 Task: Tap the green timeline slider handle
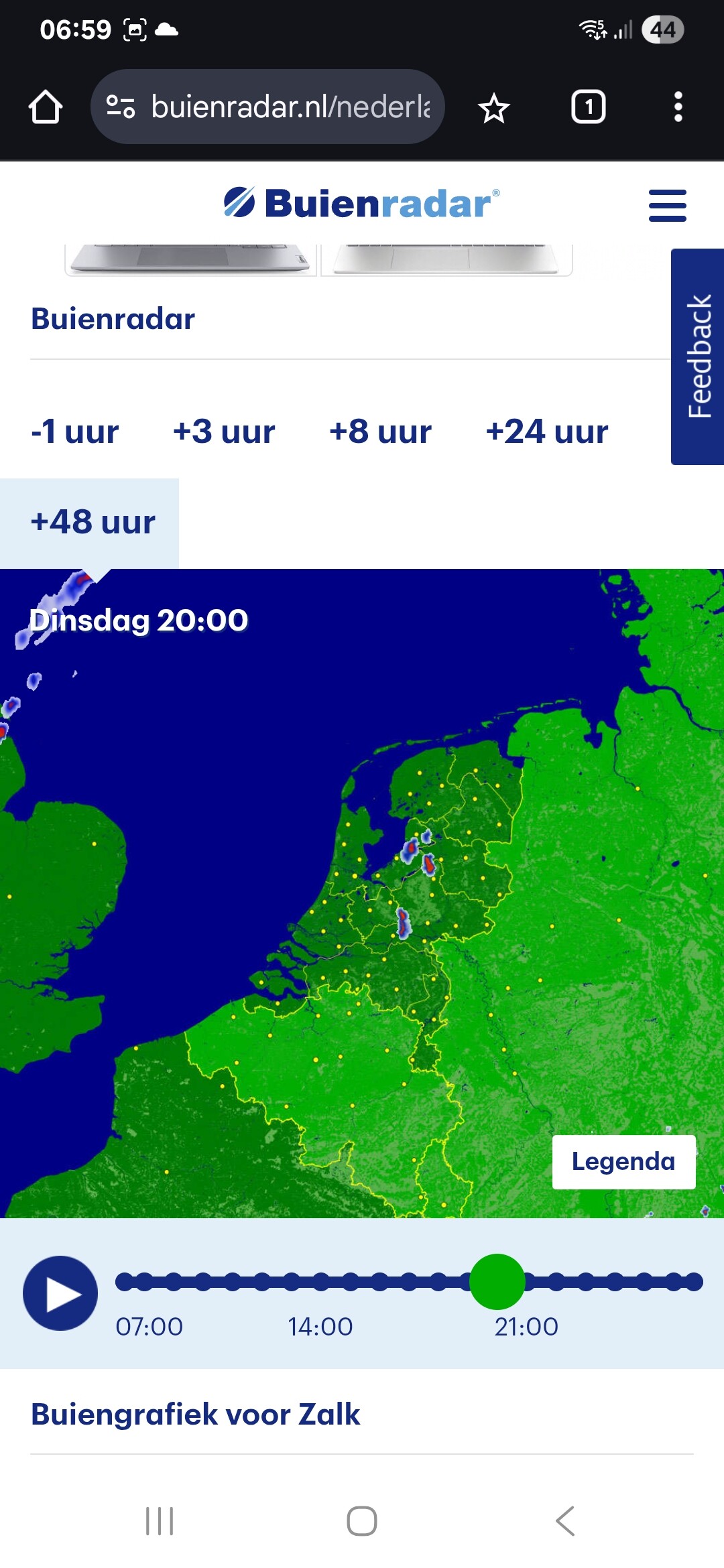[x=497, y=1281]
